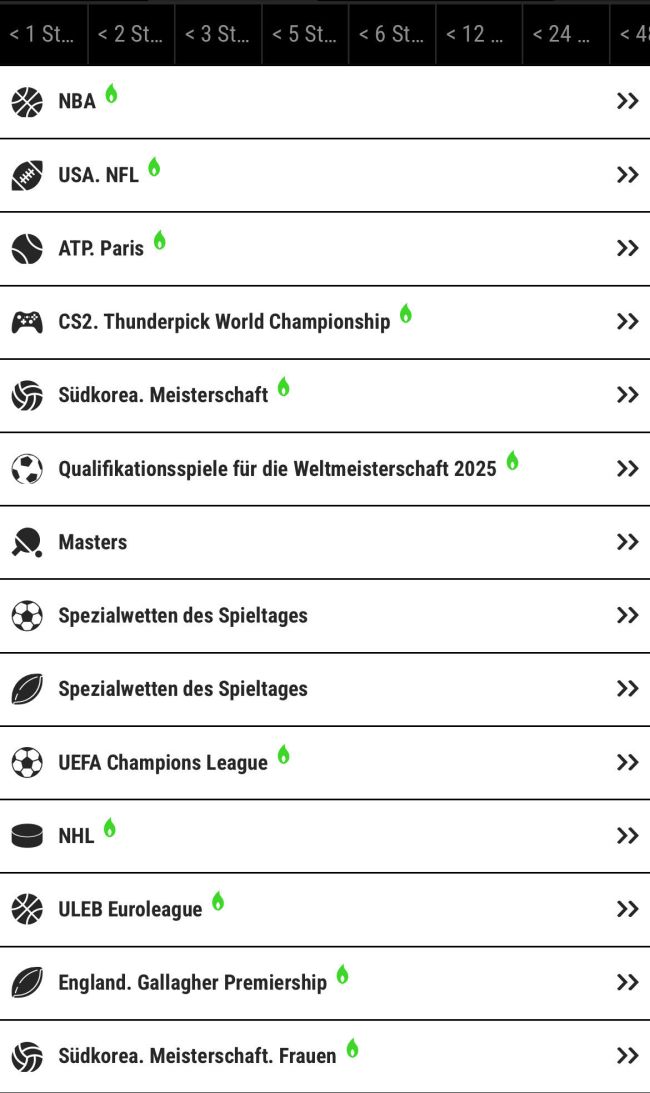Open CS2. Thunderpick World Championship
Image resolution: width=650 pixels, height=1093 pixels.
(x=324, y=322)
